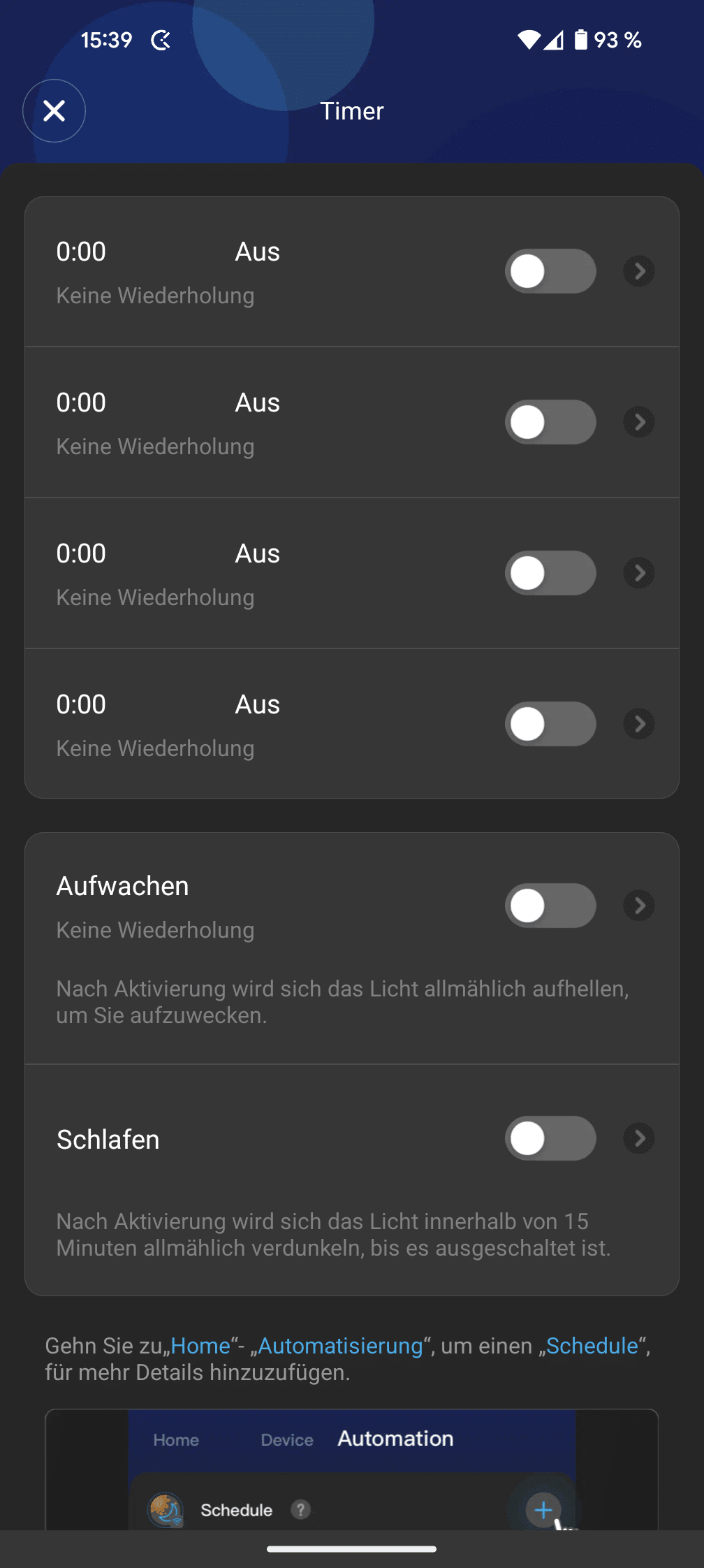Turn on the Schlafen sleep switch
This screenshot has height=1568, width=704.
[x=550, y=1138]
